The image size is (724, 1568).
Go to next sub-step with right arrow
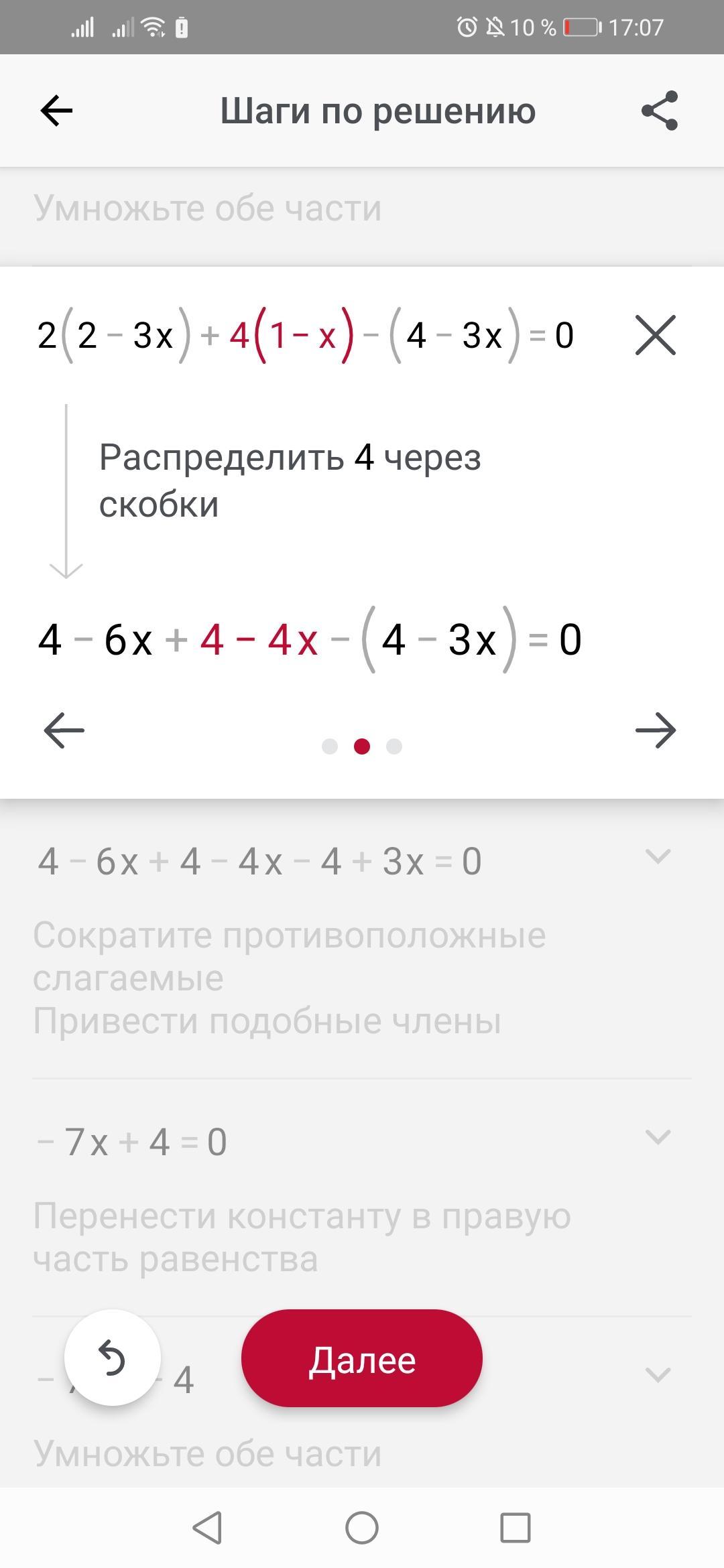pos(655,730)
